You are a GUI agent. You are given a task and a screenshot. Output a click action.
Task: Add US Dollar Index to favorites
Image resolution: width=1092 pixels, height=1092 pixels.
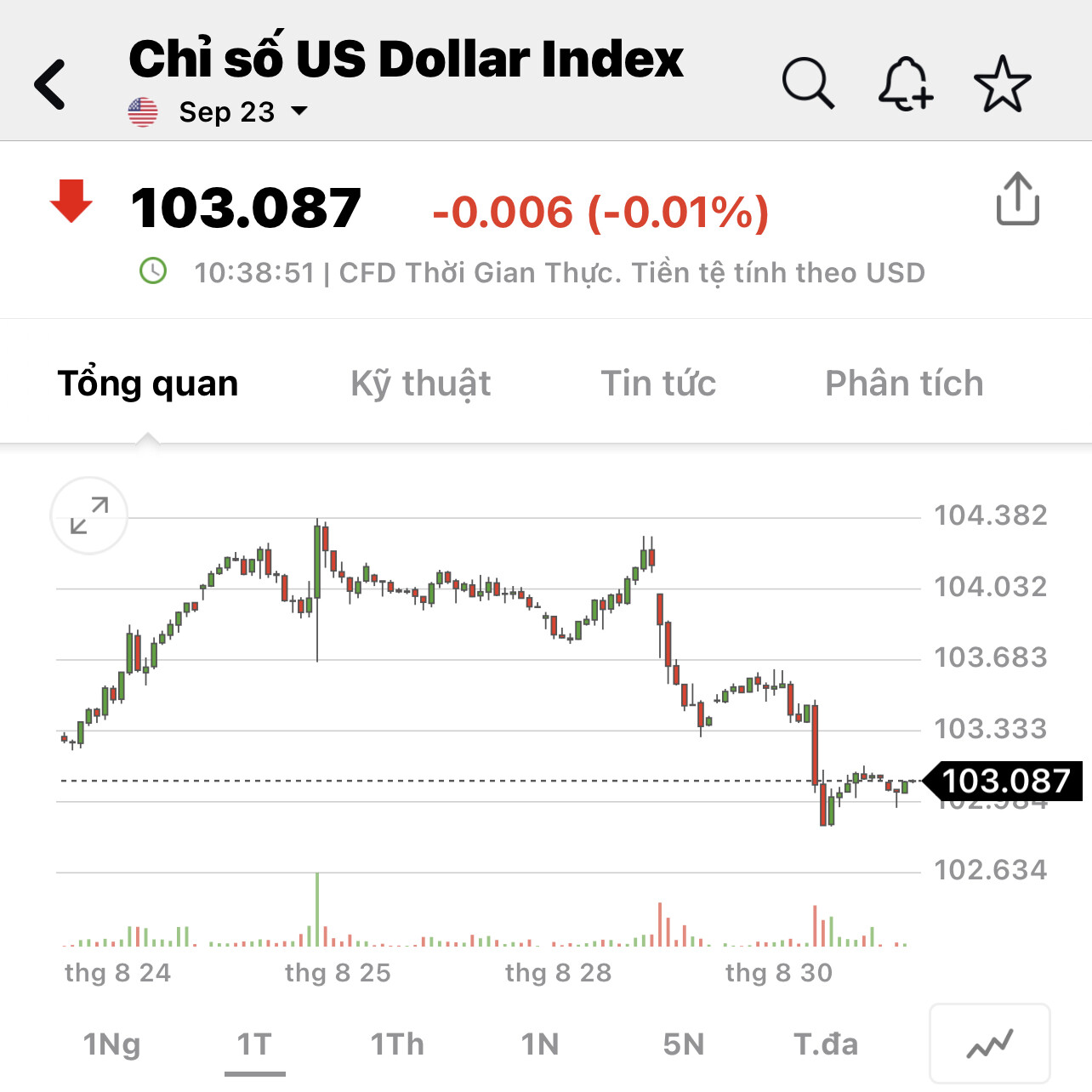[x=1002, y=83]
